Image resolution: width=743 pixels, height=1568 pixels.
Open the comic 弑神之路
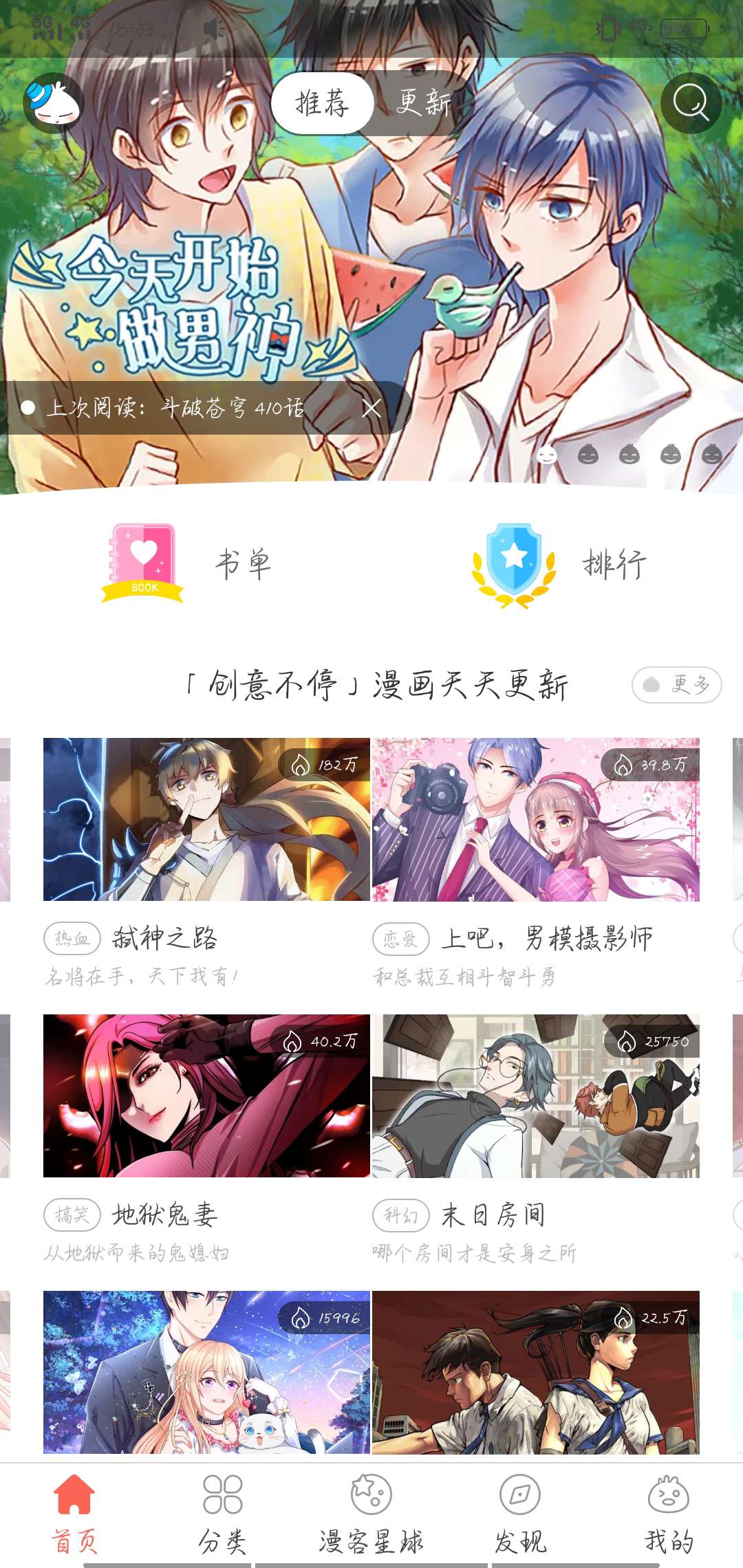pos(206,863)
